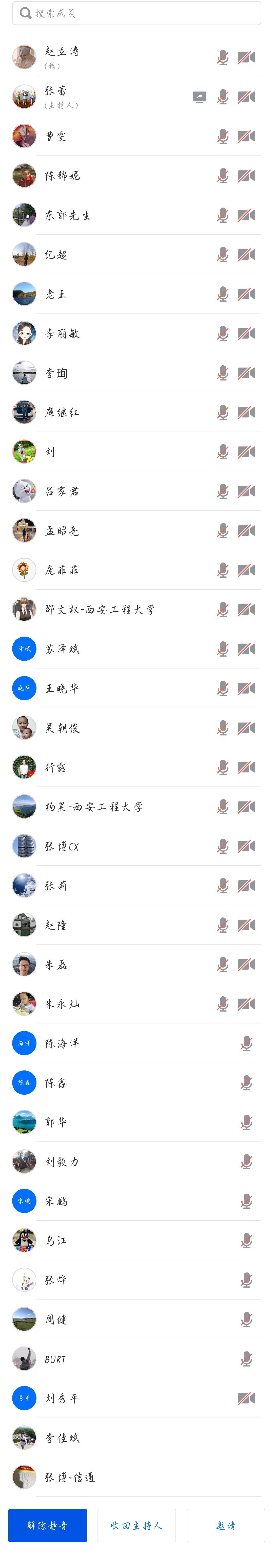
Task: Tap the 解除静音 button
Action: pyautogui.click(x=48, y=1525)
